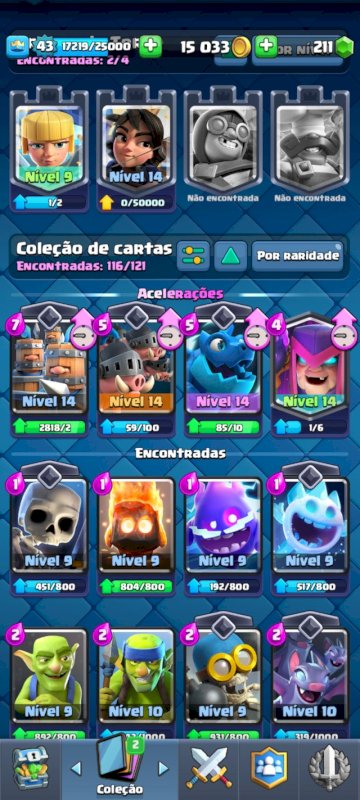Open the fire spirit card 804/800
Screen dimensions: 360x800
136,531
